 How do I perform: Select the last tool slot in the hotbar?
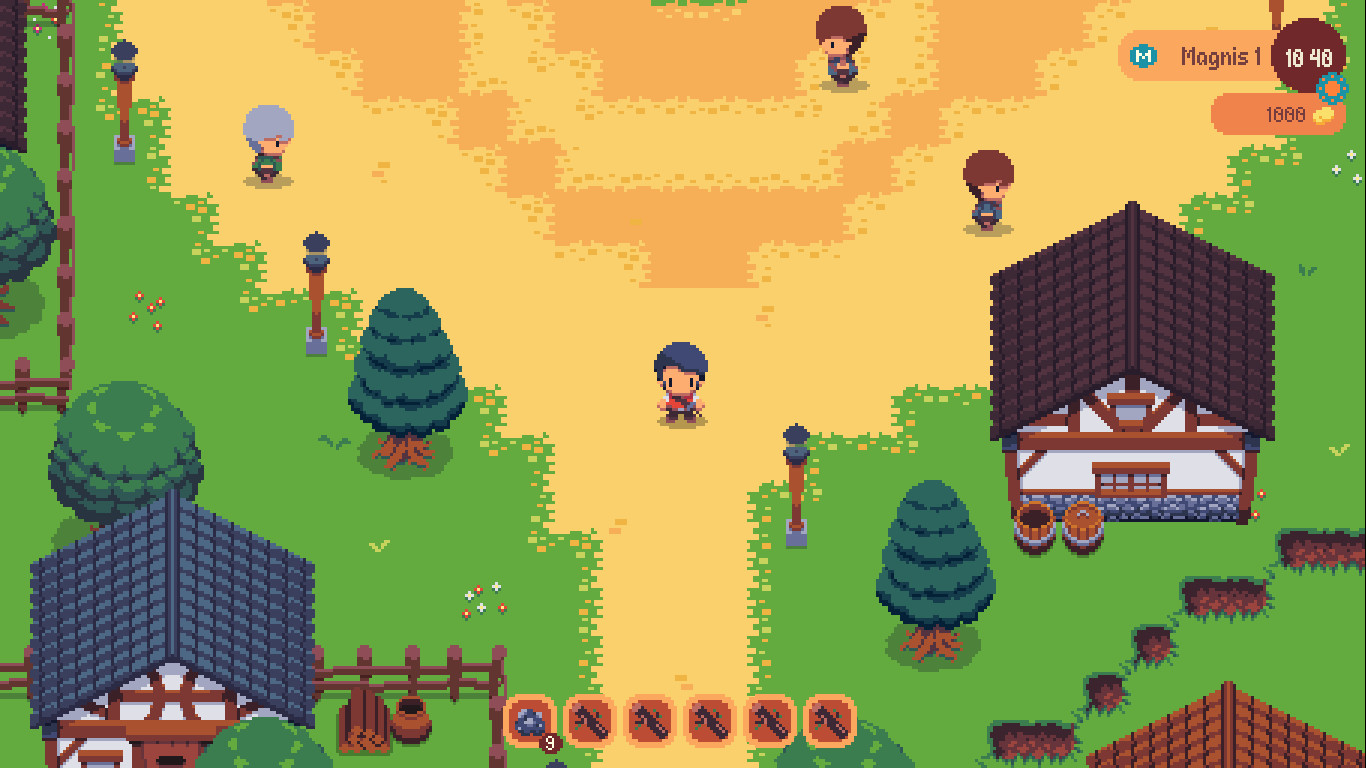(830, 720)
